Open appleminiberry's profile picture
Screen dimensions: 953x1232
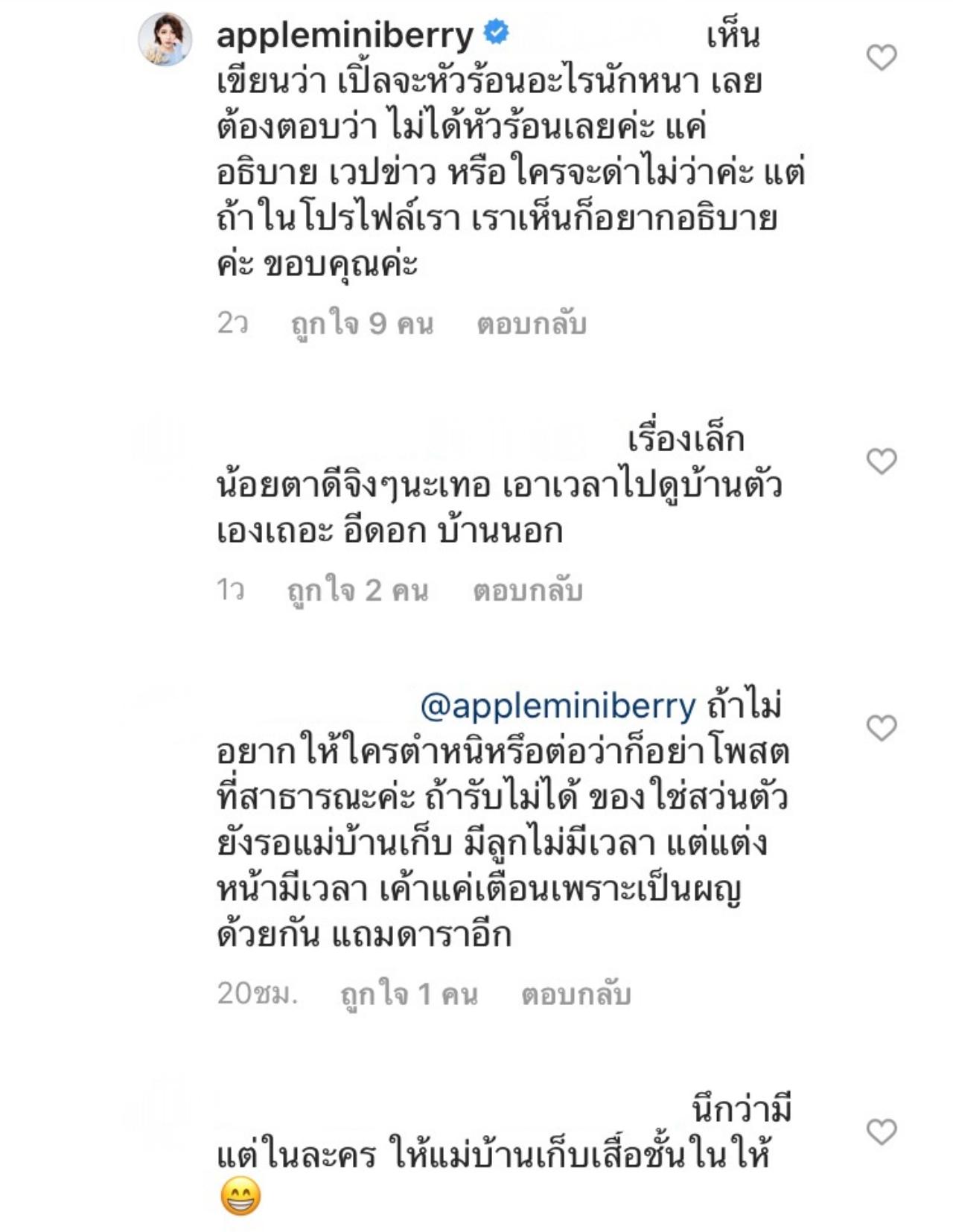coord(165,39)
